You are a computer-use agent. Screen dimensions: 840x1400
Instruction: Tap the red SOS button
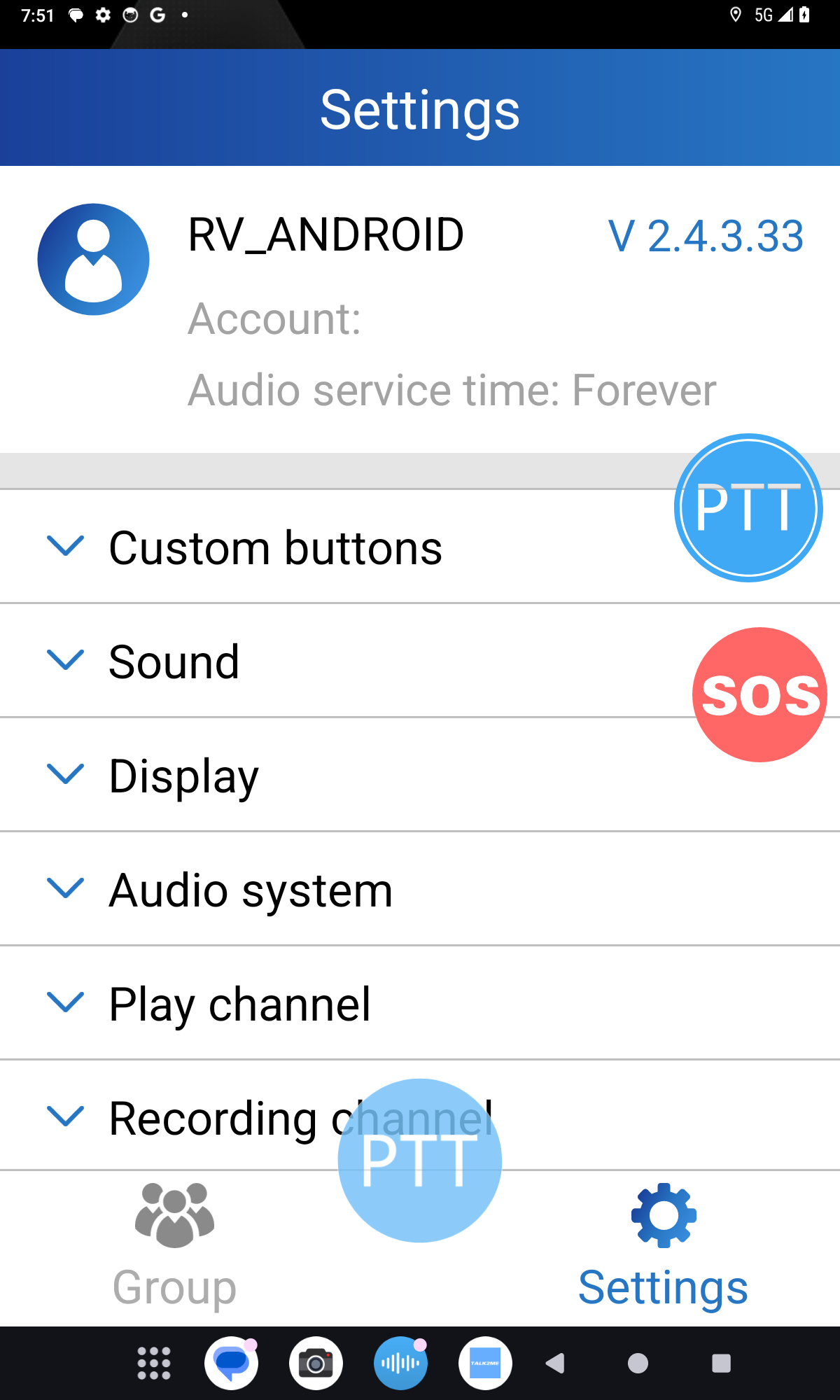[759, 694]
